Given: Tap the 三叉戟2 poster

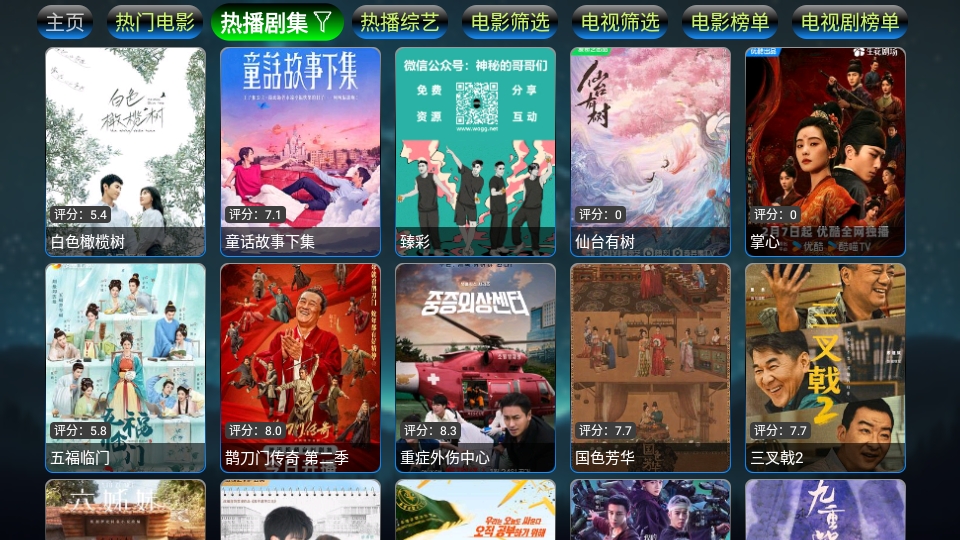Looking at the screenshot, I should click(825, 367).
